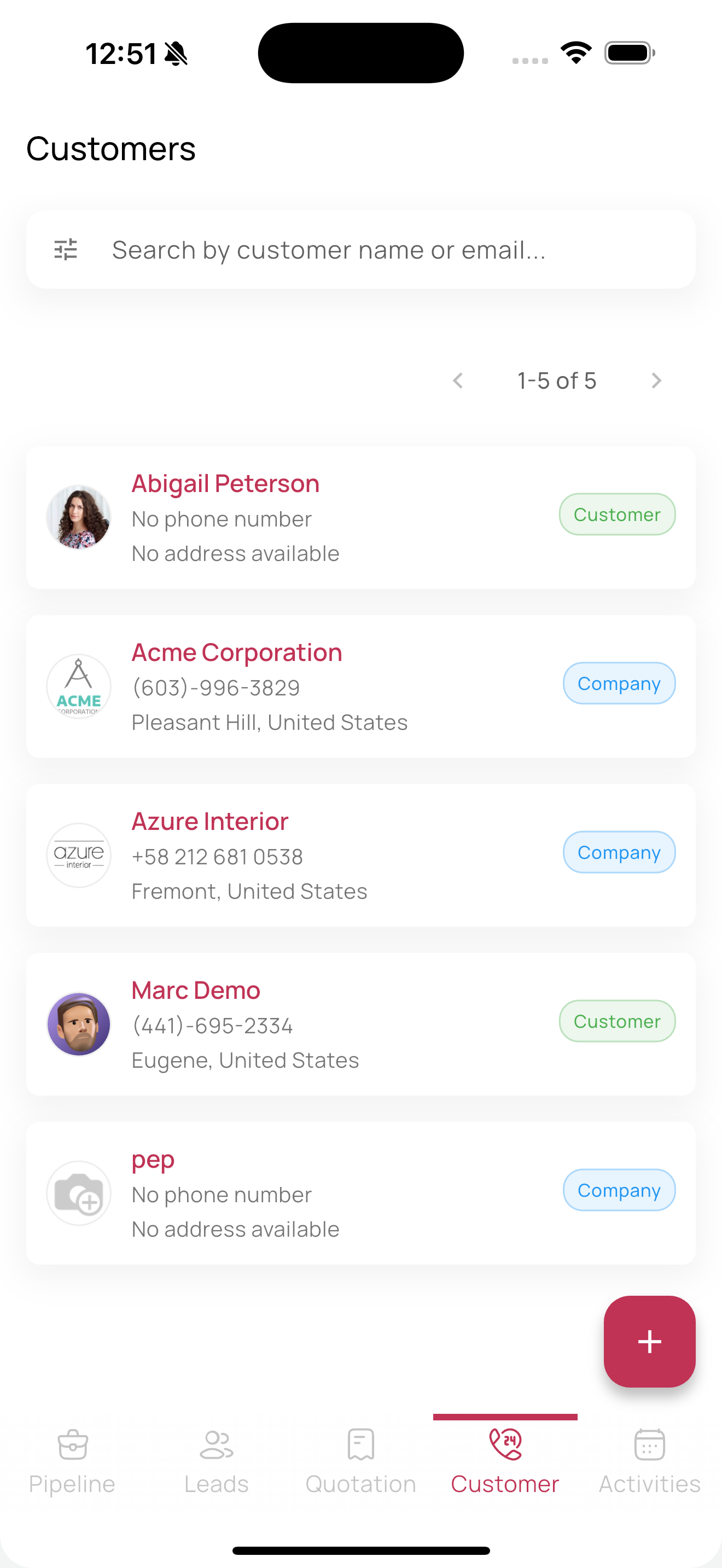Image resolution: width=722 pixels, height=1568 pixels.
Task: Focus the customer search field
Action: 389,249
